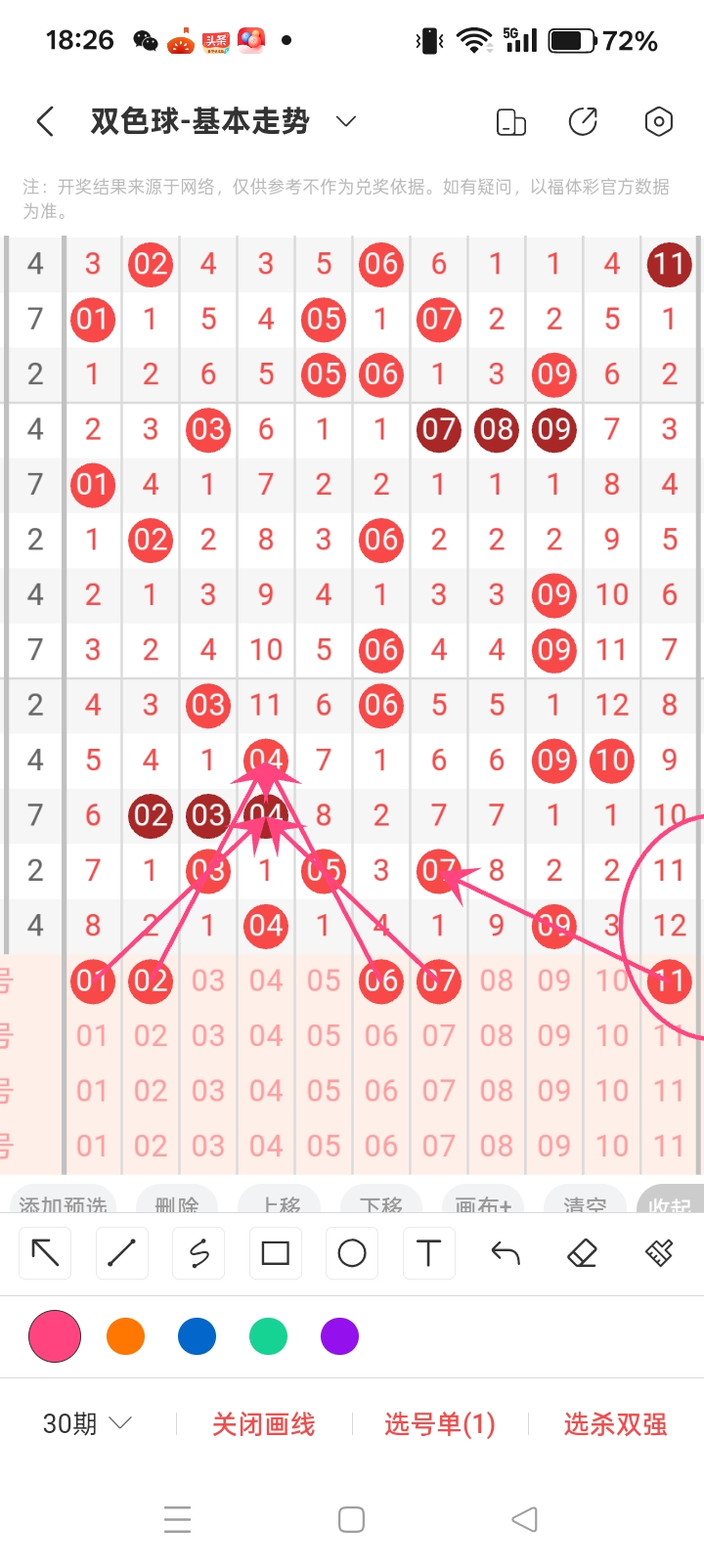Image resolution: width=704 pixels, height=1568 pixels.
Task: Toggle 关闭画线 to stop drawing lines
Action: tap(261, 1424)
